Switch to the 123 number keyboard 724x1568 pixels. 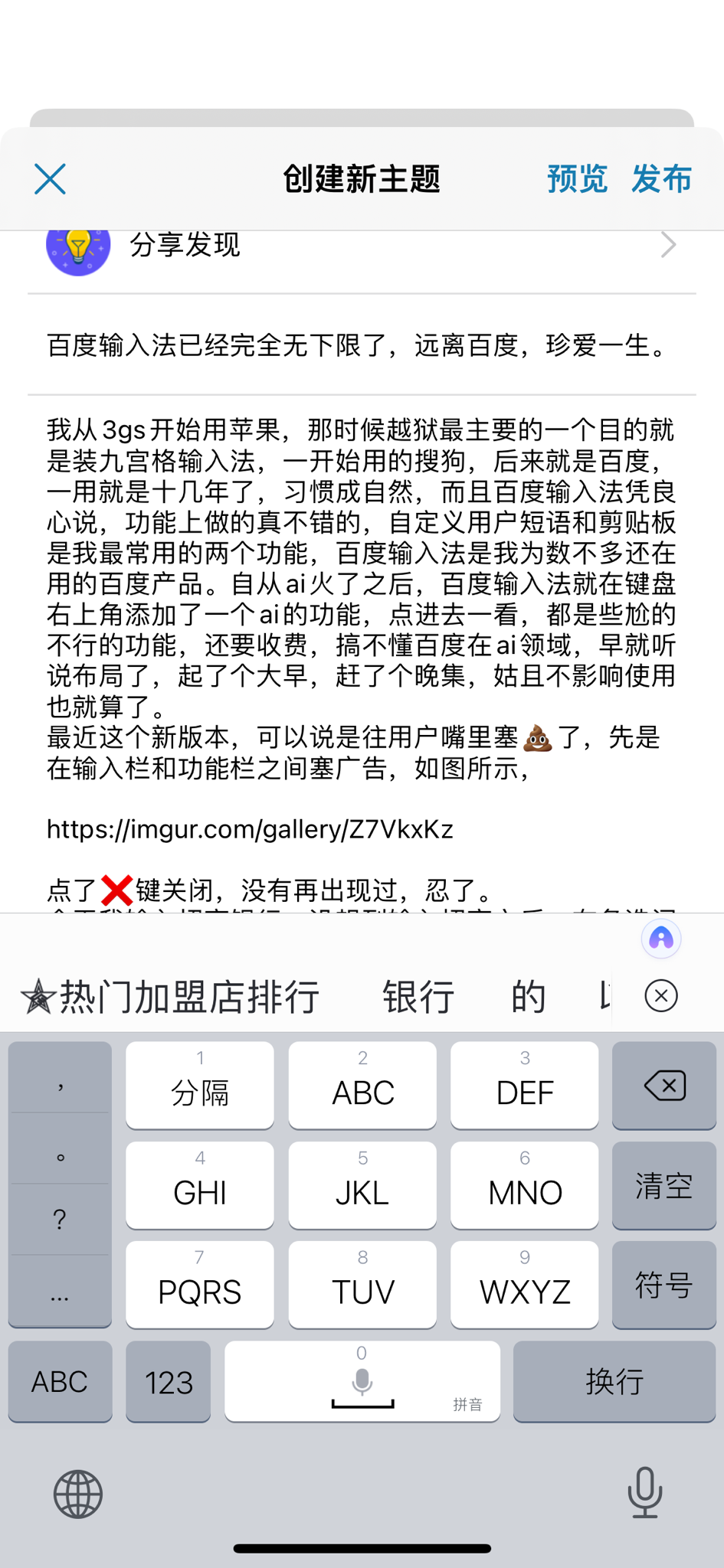(169, 1382)
